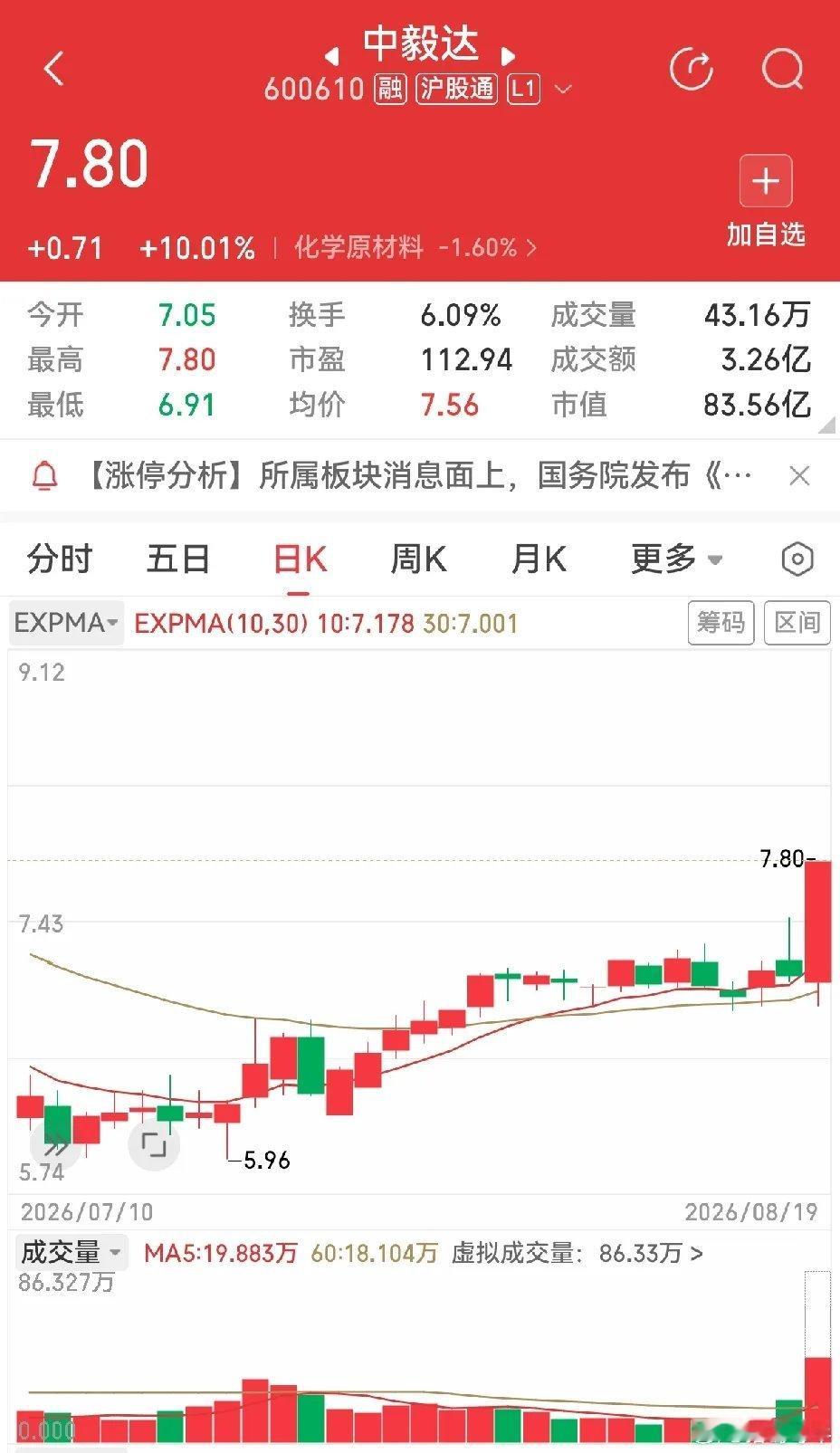Switch to the 分时 tab

[60, 559]
